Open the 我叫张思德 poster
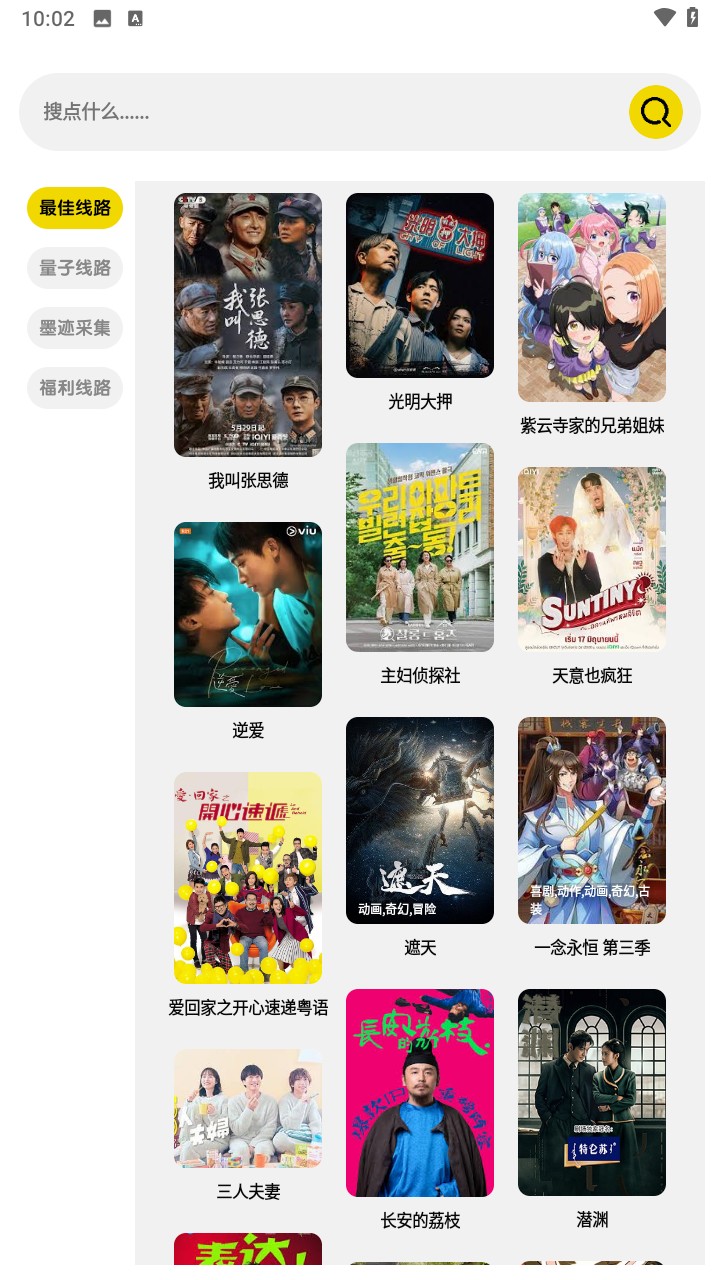This screenshot has width=720, height=1280. point(248,325)
